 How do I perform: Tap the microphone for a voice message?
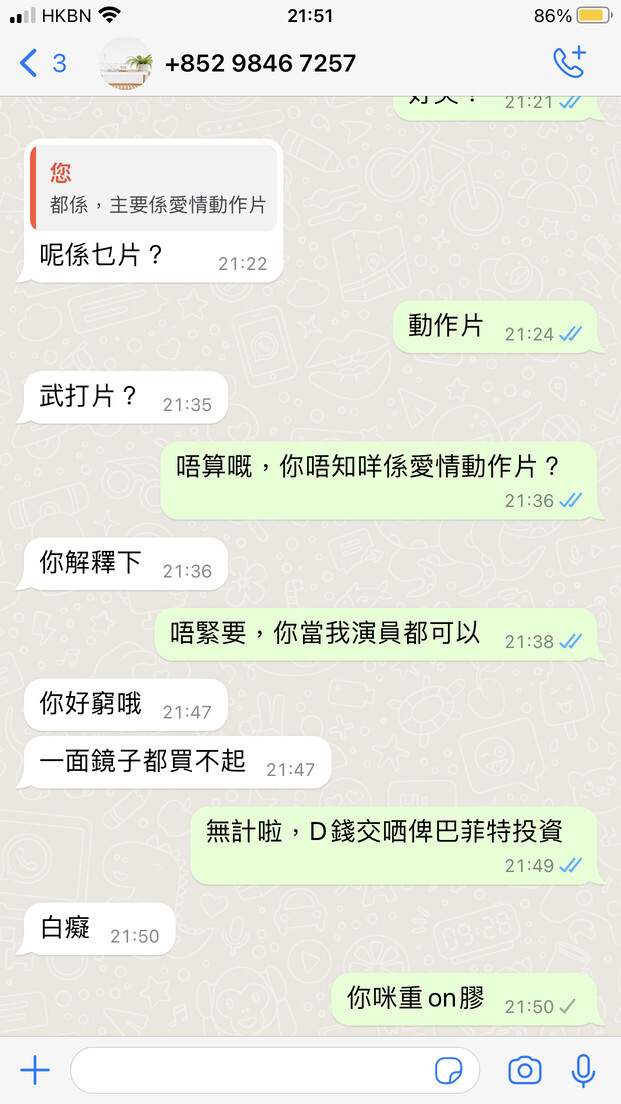(x=583, y=1071)
